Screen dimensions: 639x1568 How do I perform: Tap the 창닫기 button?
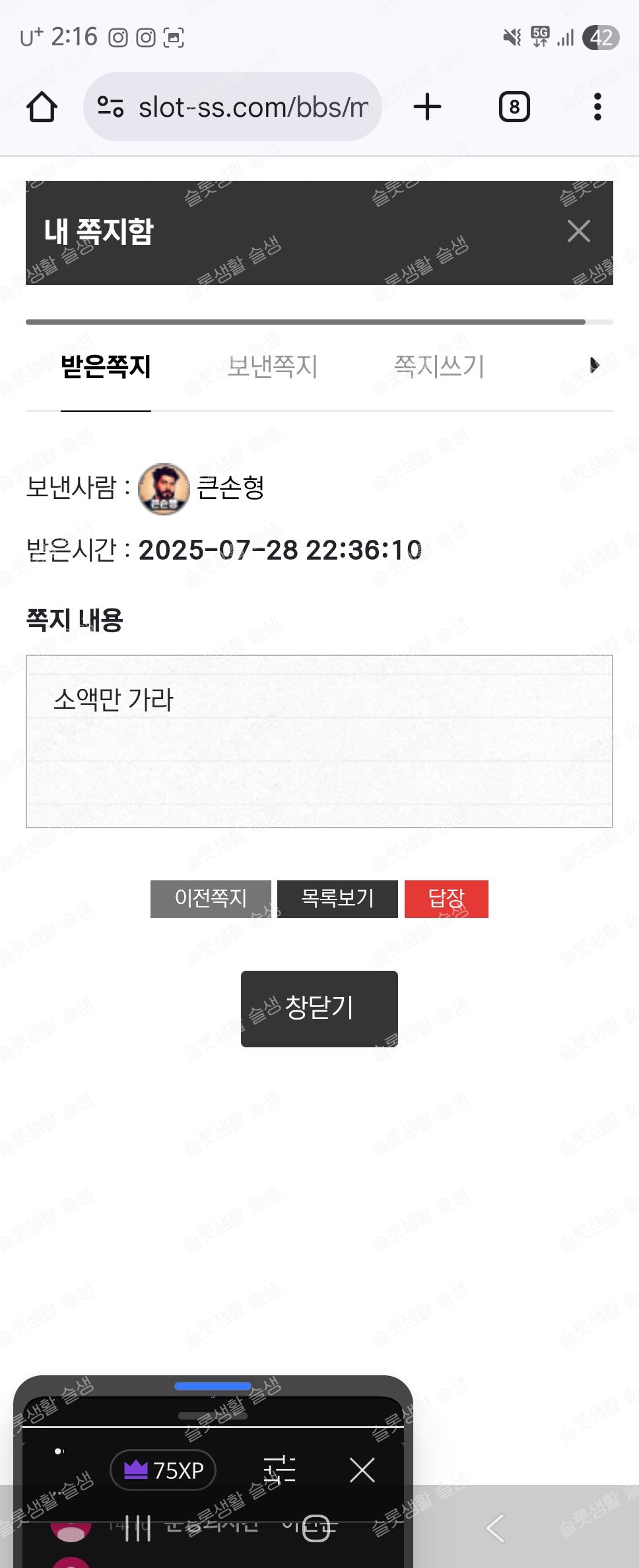[319, 1008]
